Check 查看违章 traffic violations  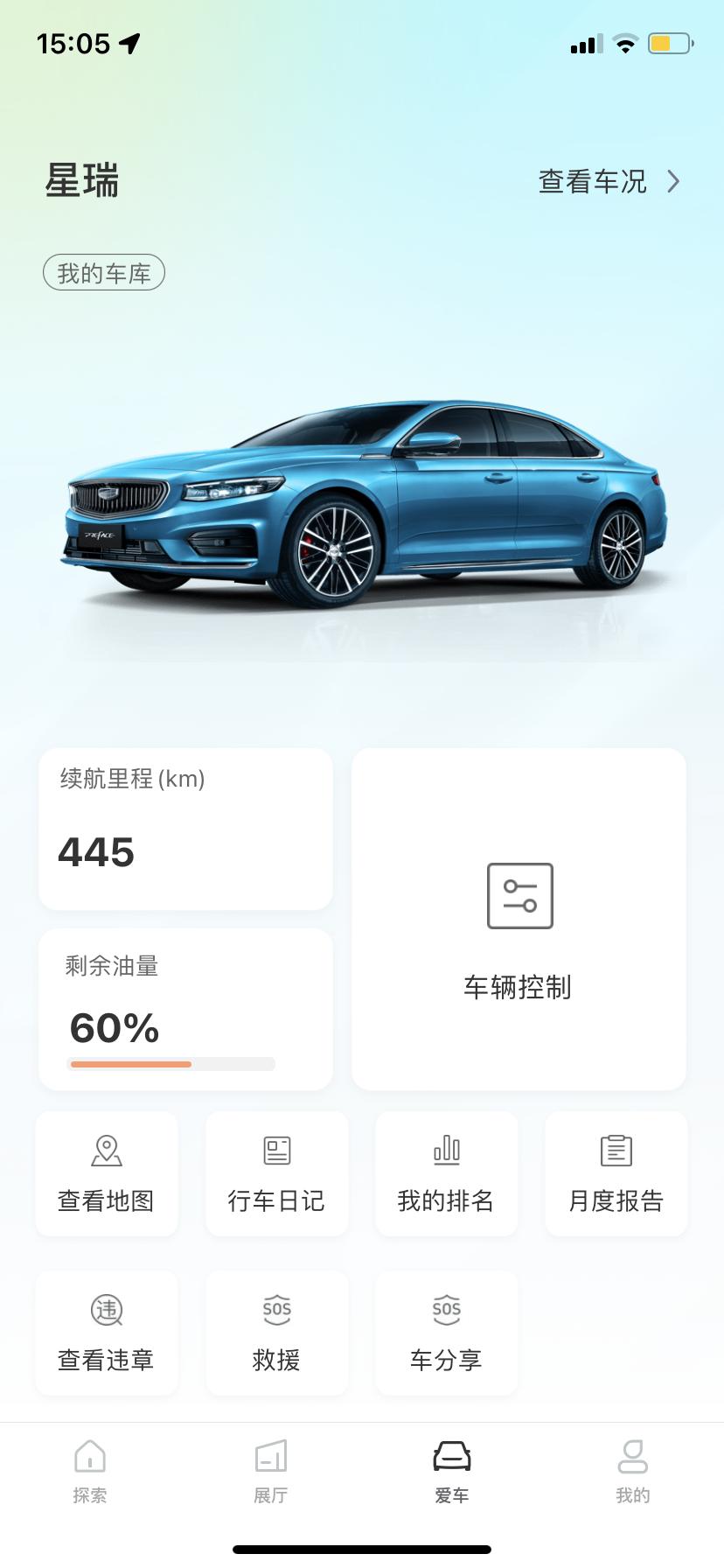[x=107, y=1333]
